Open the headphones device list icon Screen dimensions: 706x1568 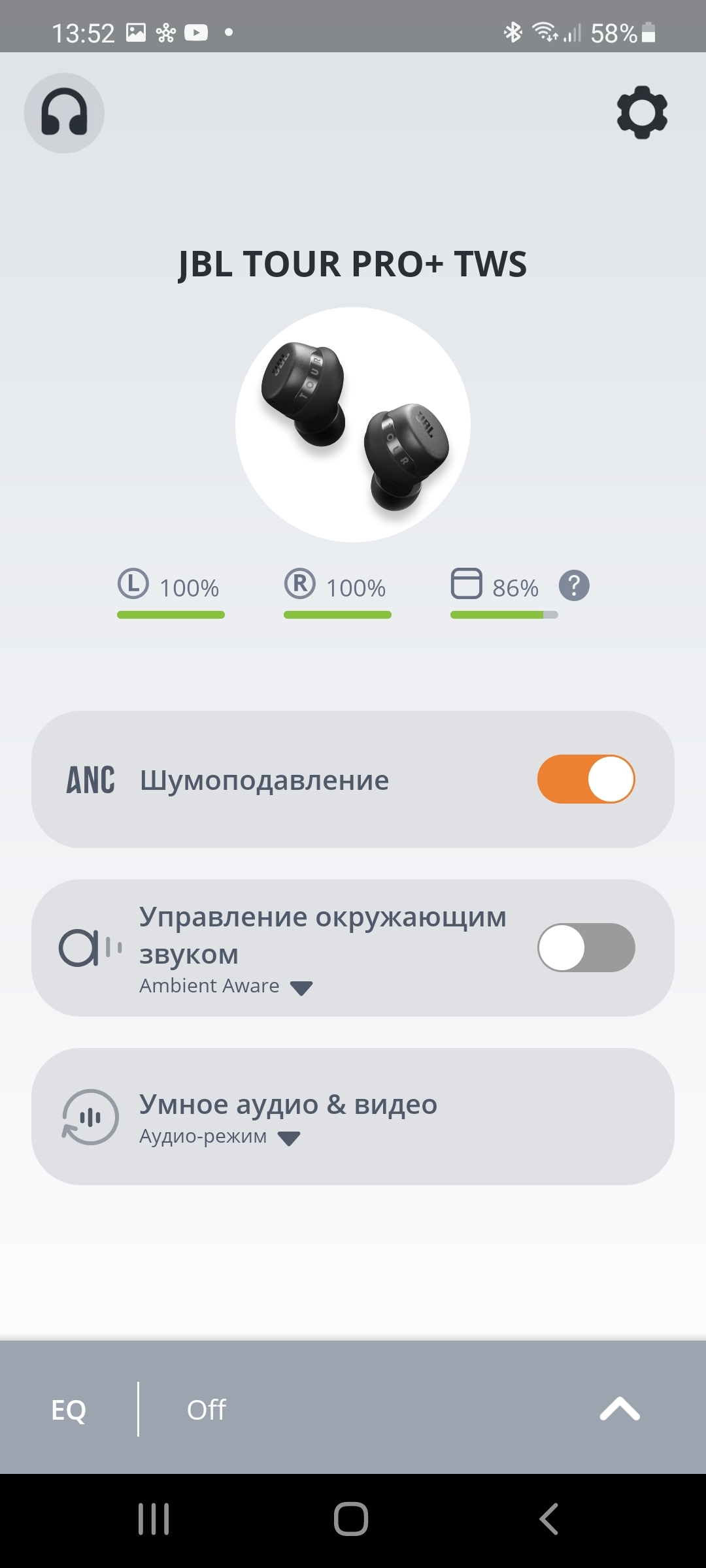pos(64,113)
